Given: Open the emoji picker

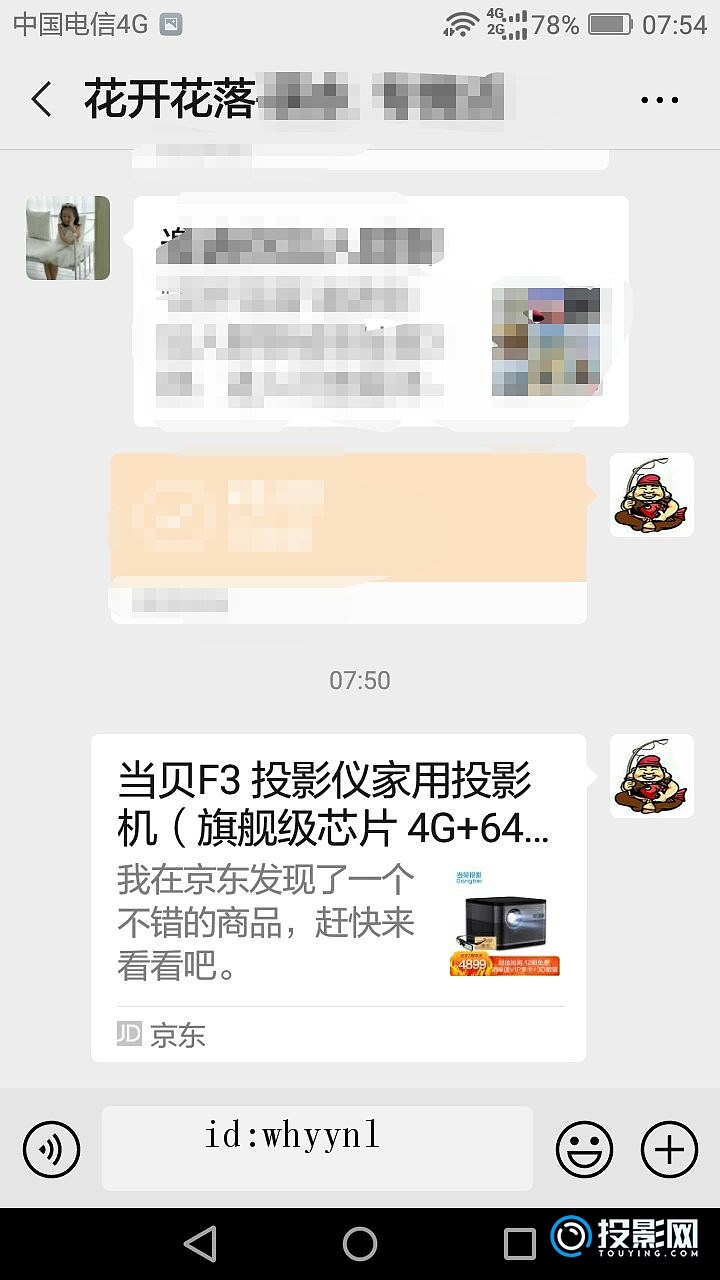Looking at the screenshot, I should (x=584, y=1148).
